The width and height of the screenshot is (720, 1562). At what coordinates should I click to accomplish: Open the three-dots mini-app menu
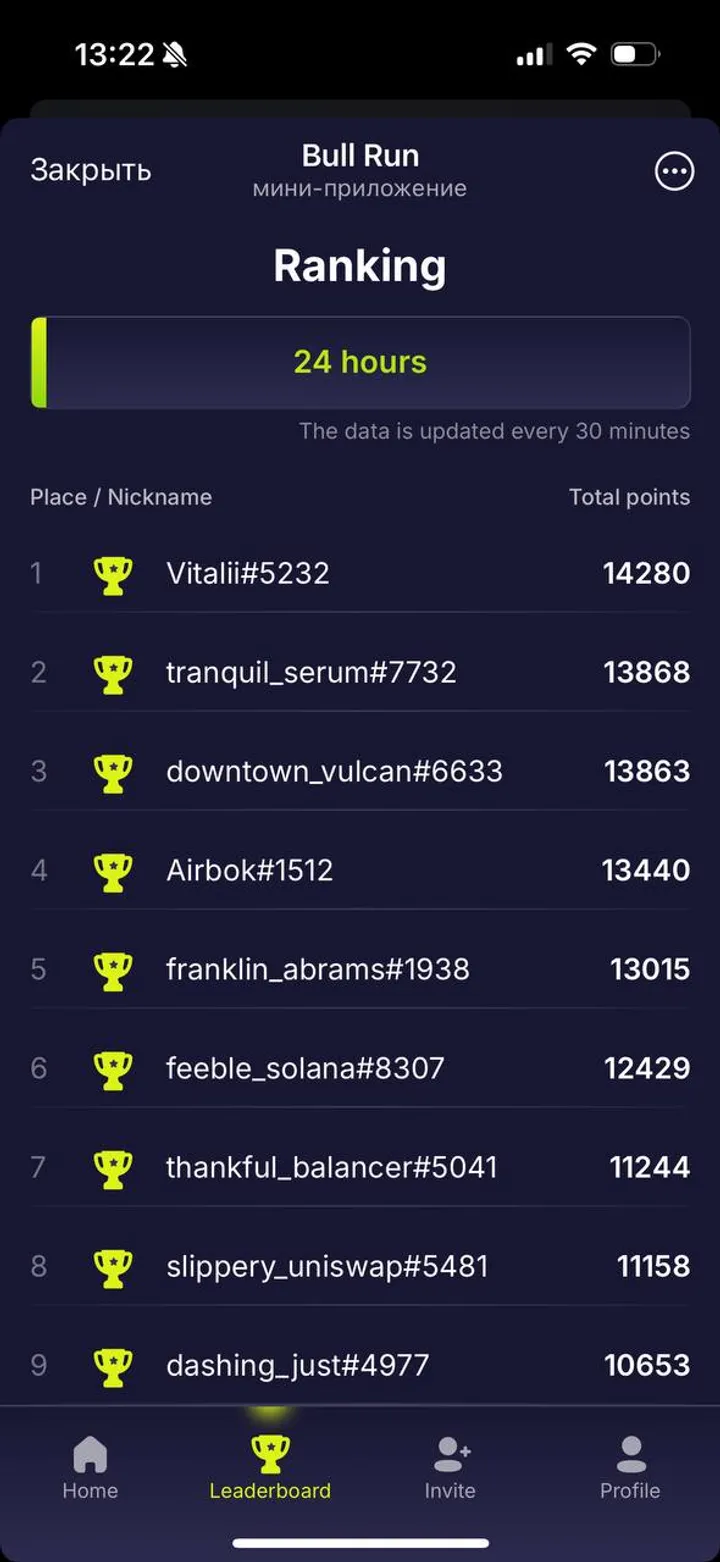click(675, 171)
